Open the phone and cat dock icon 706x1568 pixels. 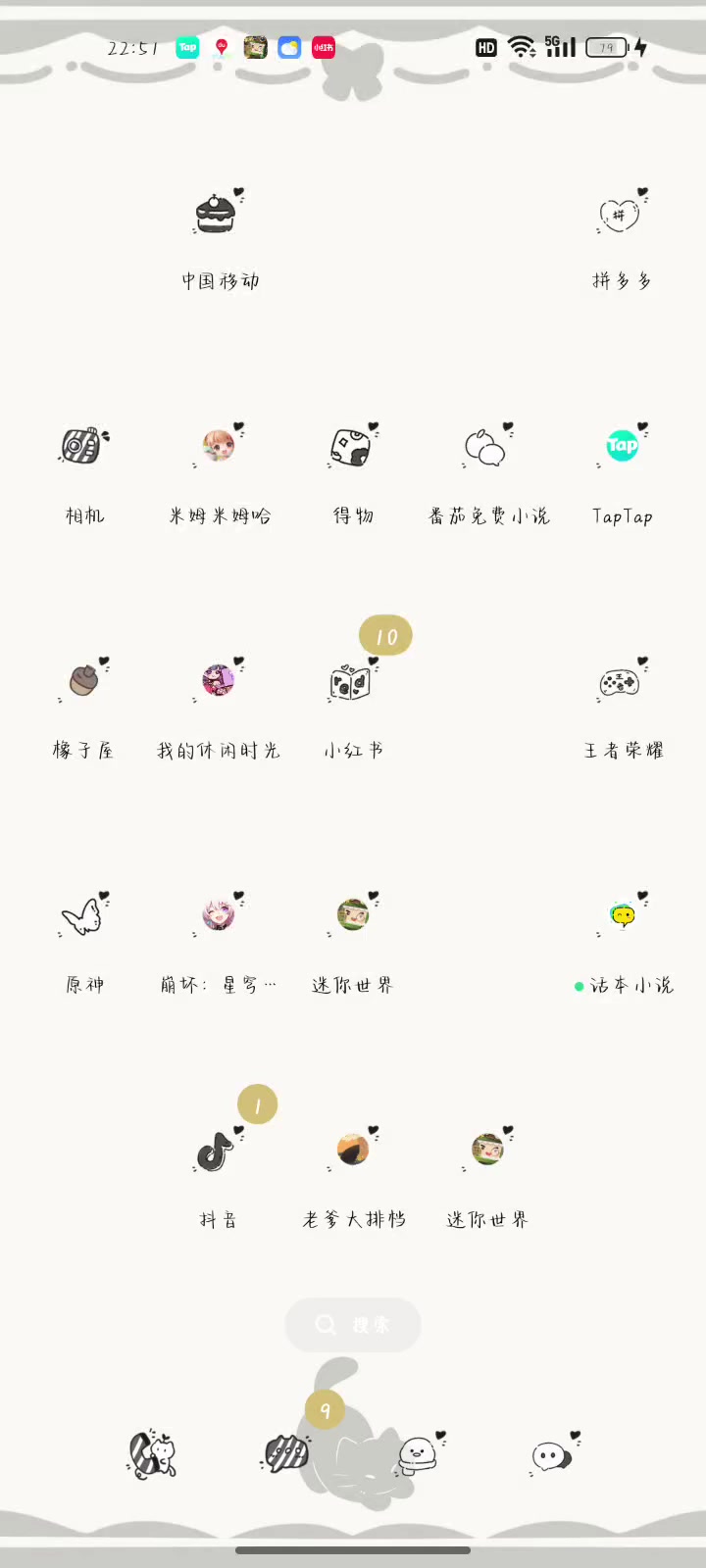coord(152,1454)
